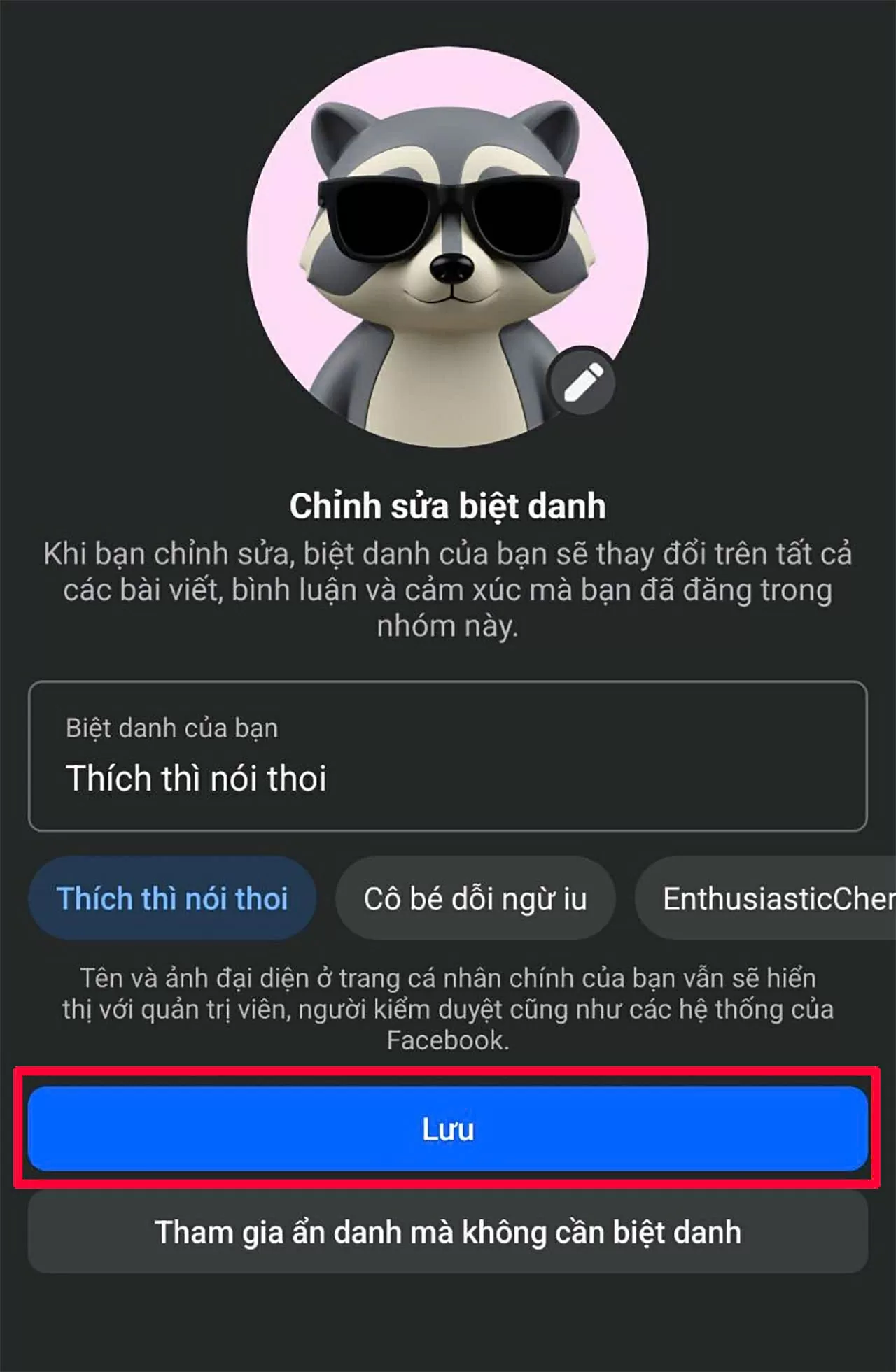The image size is (896, 1372).
Task: Choose the Cô bé dỗi ngừ iu suggestion
Action: 475,898
